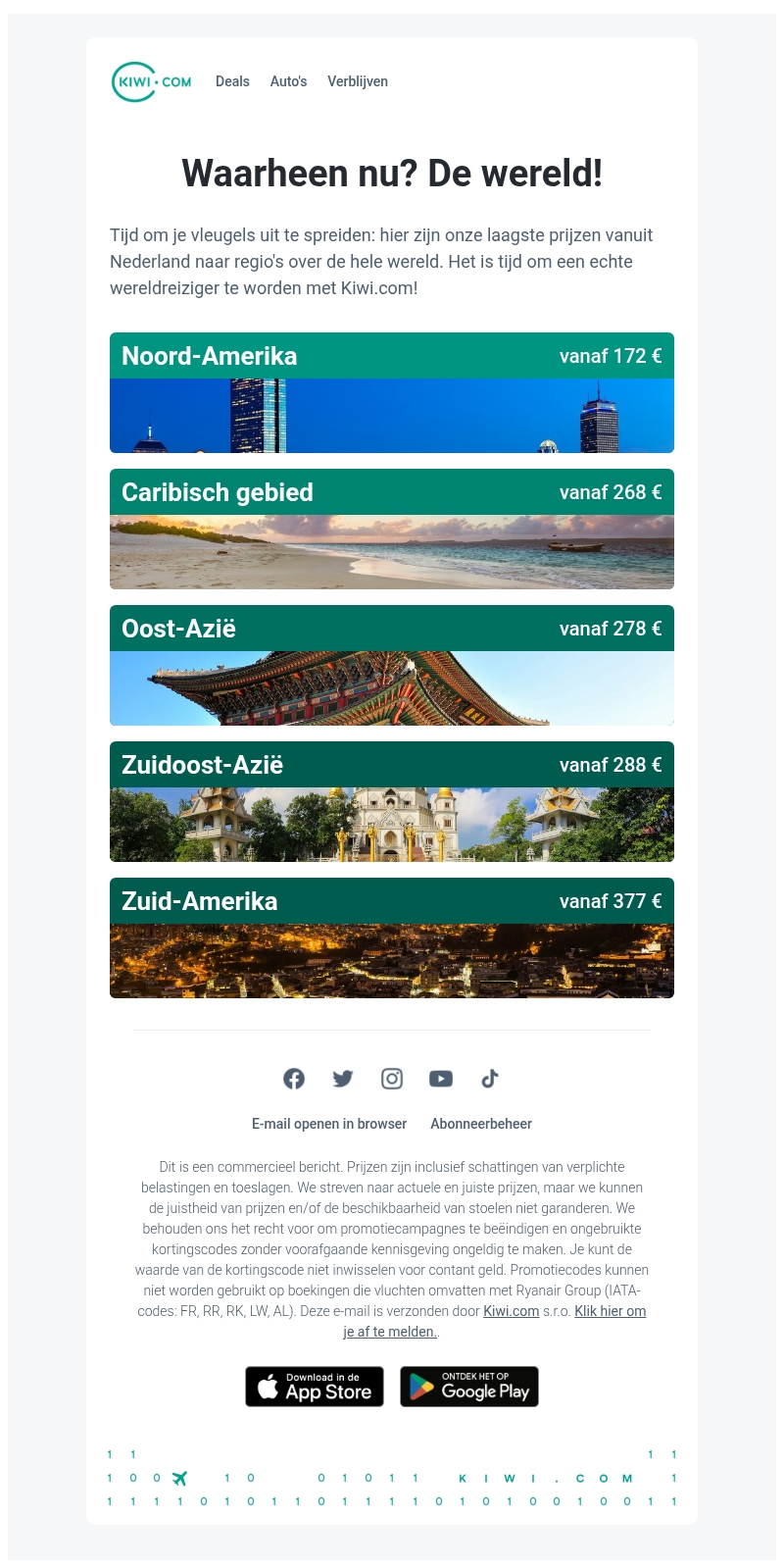Screen dimensions: 784x1568
Task: Visit Kiwi.com on Facebook
Action: point(294,1079)
